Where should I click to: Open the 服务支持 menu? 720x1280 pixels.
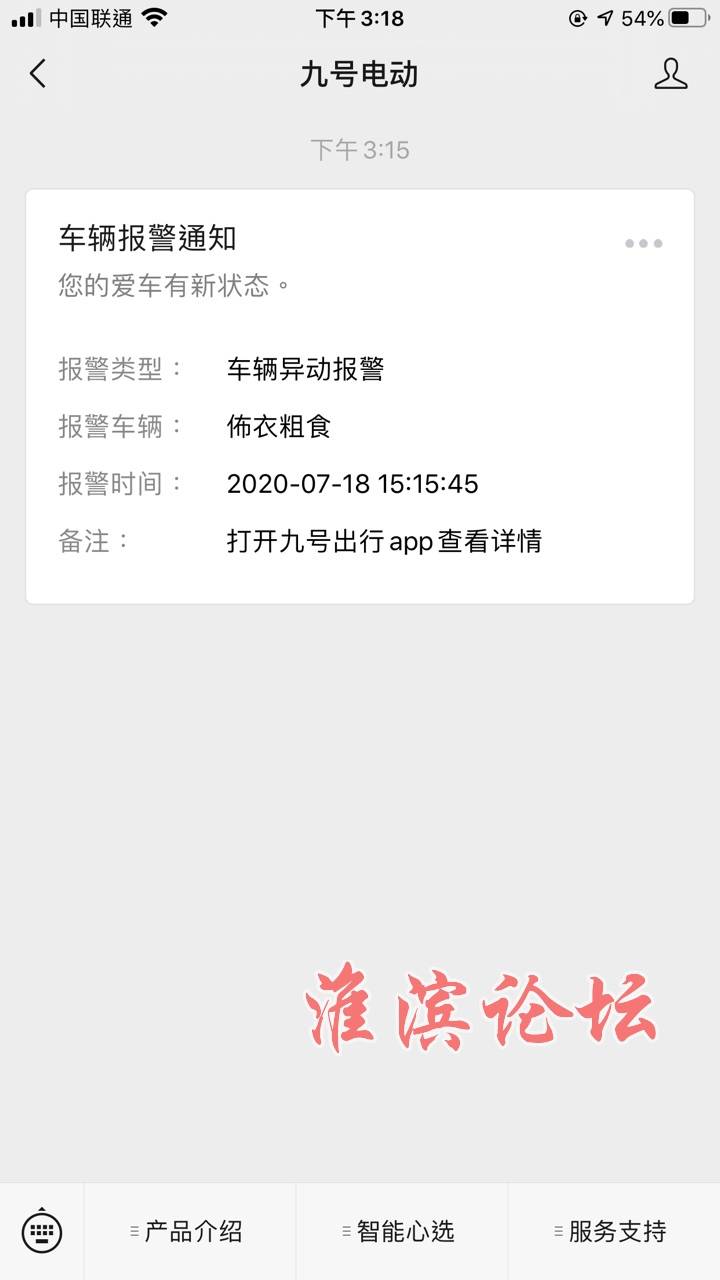(614, 1232)
